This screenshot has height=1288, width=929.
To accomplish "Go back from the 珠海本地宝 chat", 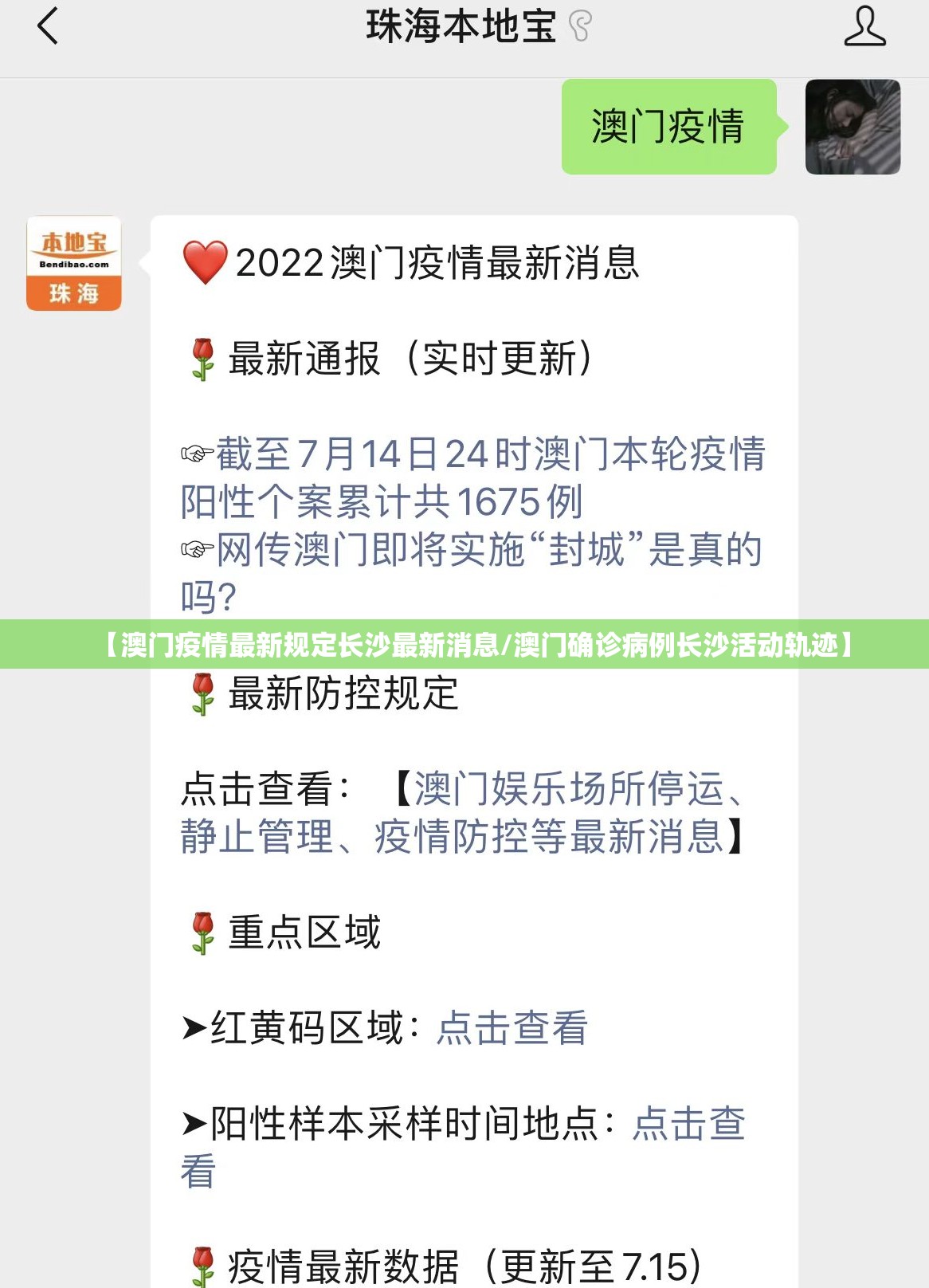I will (x=48, y=26).
